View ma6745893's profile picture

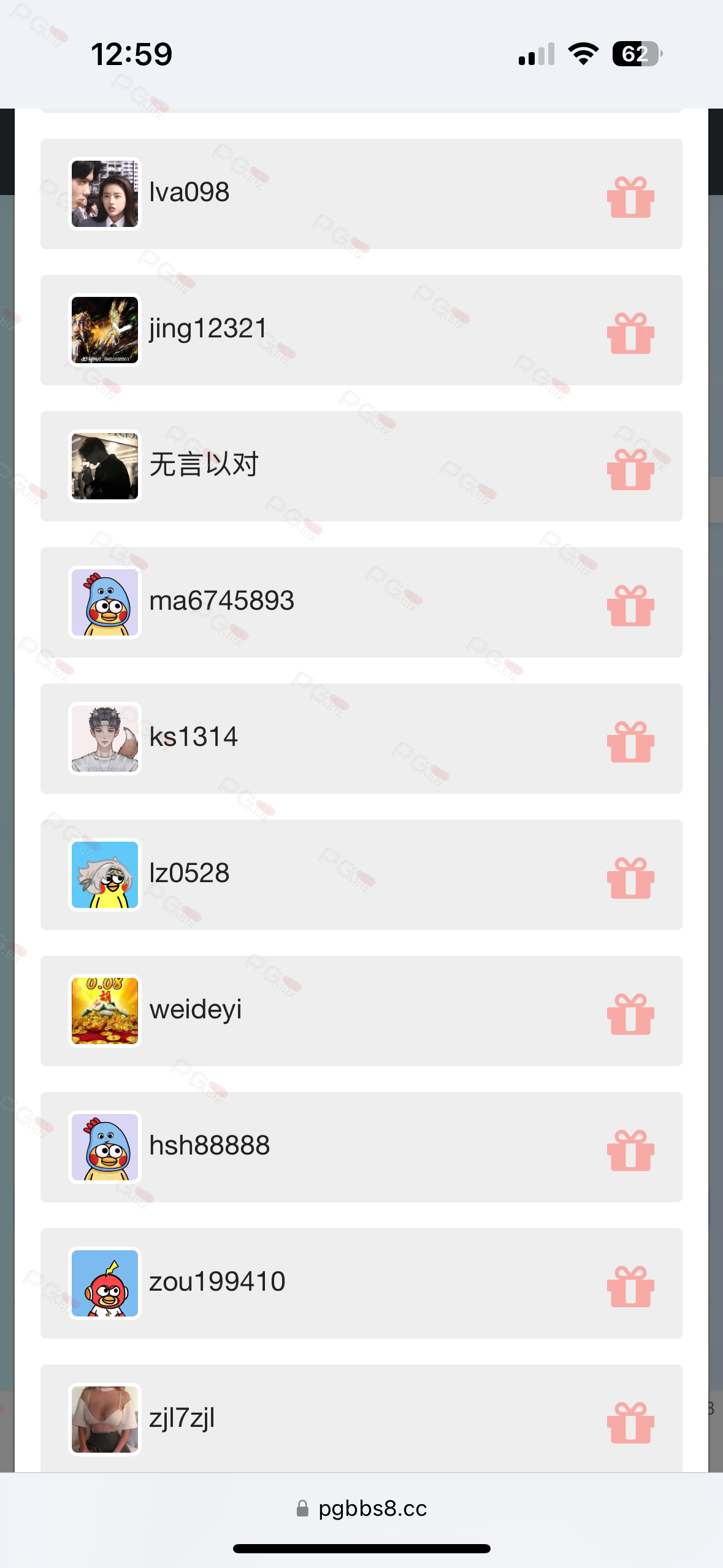pos(105,602)
